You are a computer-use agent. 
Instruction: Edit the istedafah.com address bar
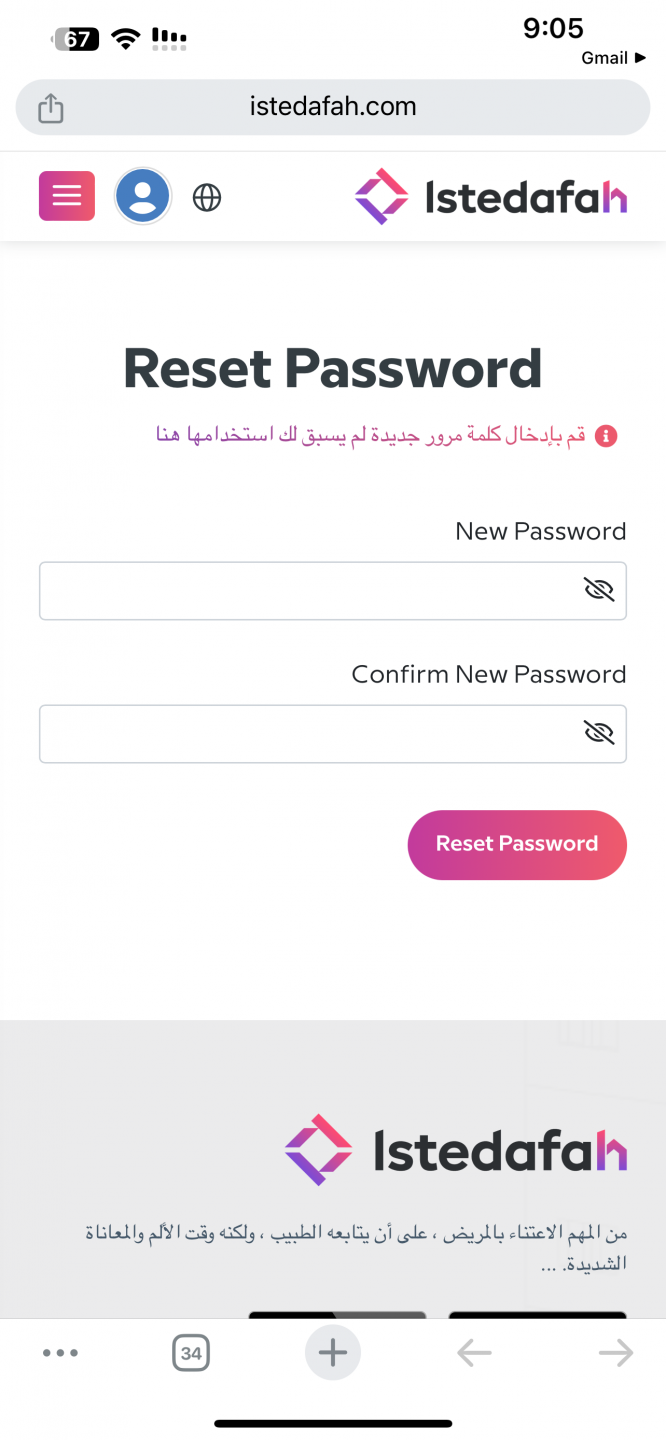[x=333, y=107]
